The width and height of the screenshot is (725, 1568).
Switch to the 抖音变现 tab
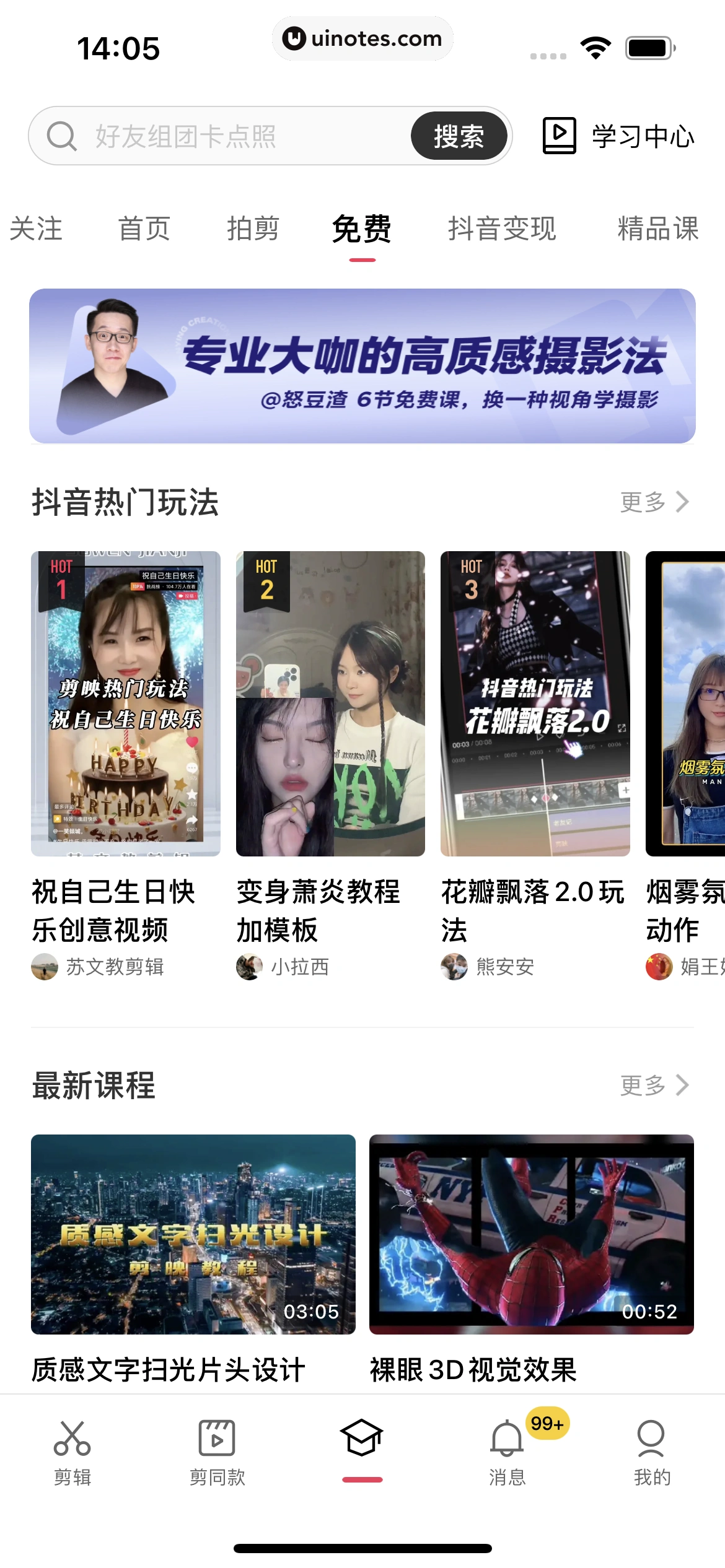click(x=503, y=229)
